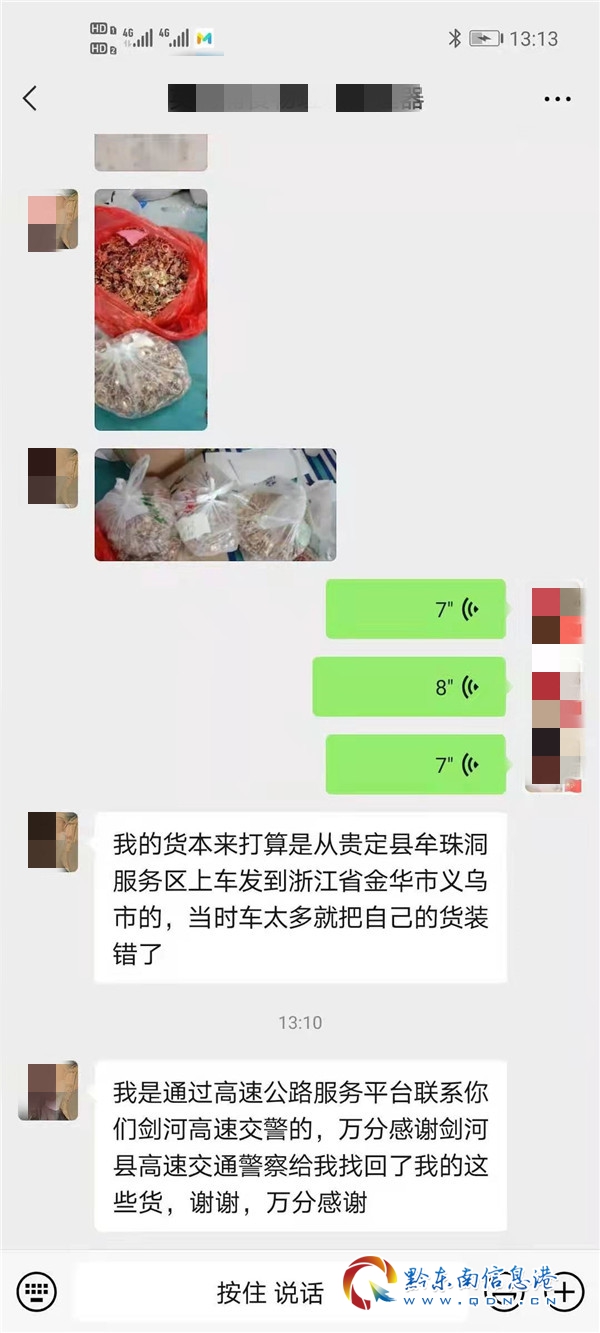600x1333 pixels.
Task: Open the chat's three-dot menu
Action: pyautogui.click(x=557, y=99)
